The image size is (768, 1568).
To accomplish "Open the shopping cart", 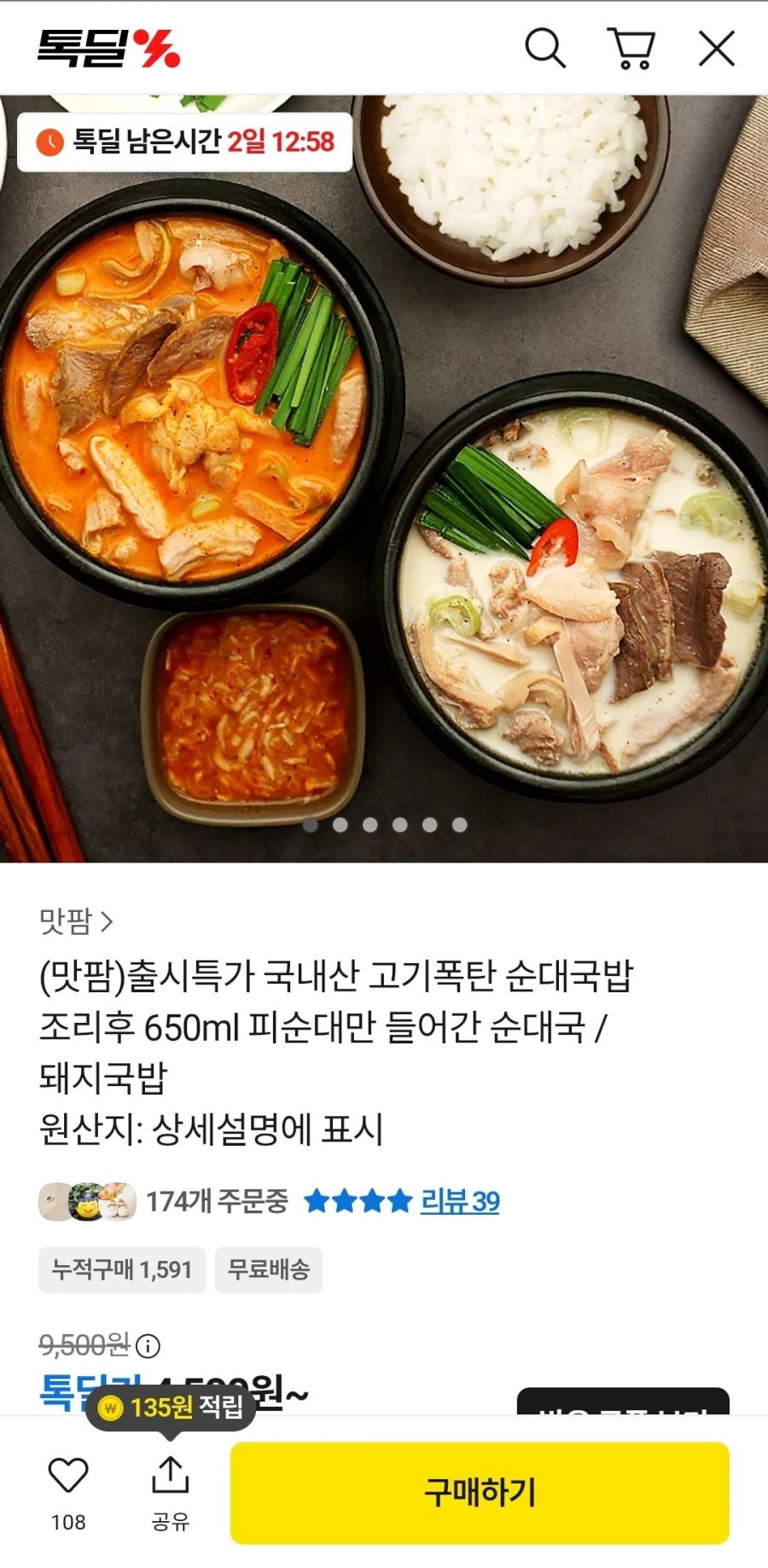I will click(631, 49).
